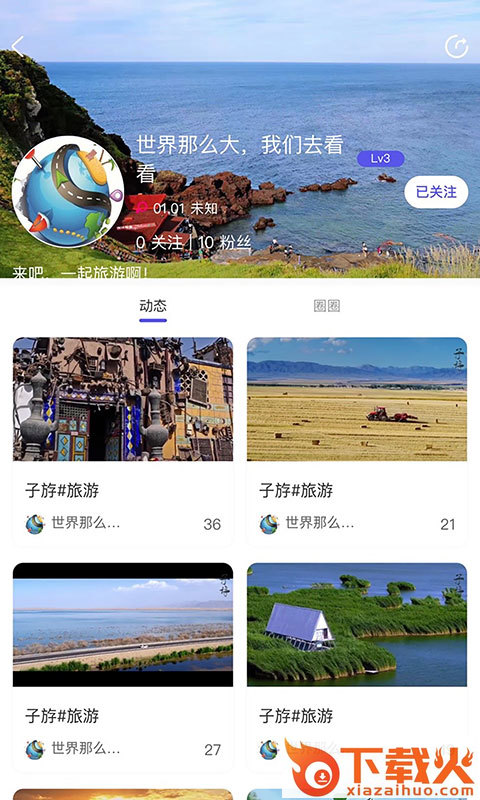Tap the 已关注 follow button
Image resolution: width=480 pixels, height=800 pixels.
(x=436, y=192)
